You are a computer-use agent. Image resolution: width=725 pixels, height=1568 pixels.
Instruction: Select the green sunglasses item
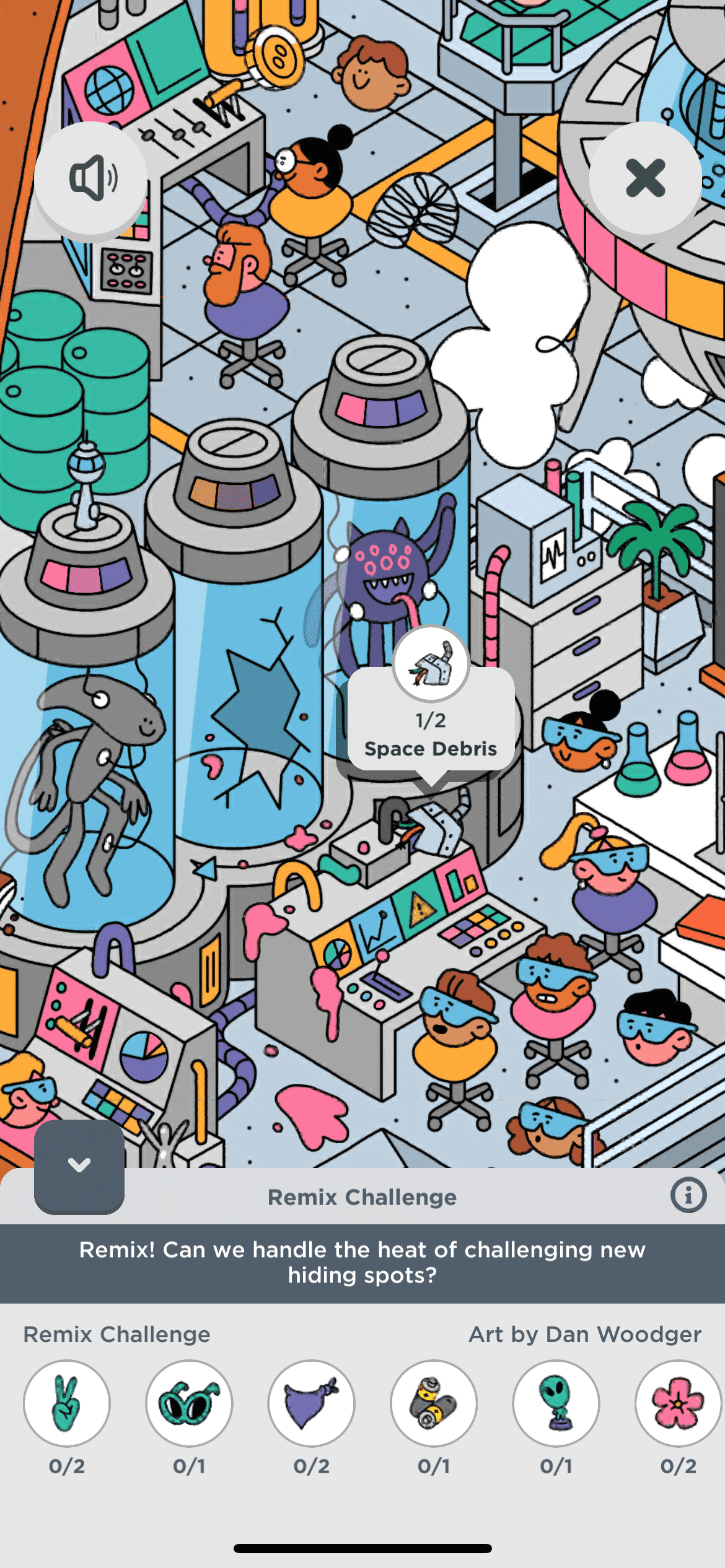pyautogui.click(x=189, y=1403)
